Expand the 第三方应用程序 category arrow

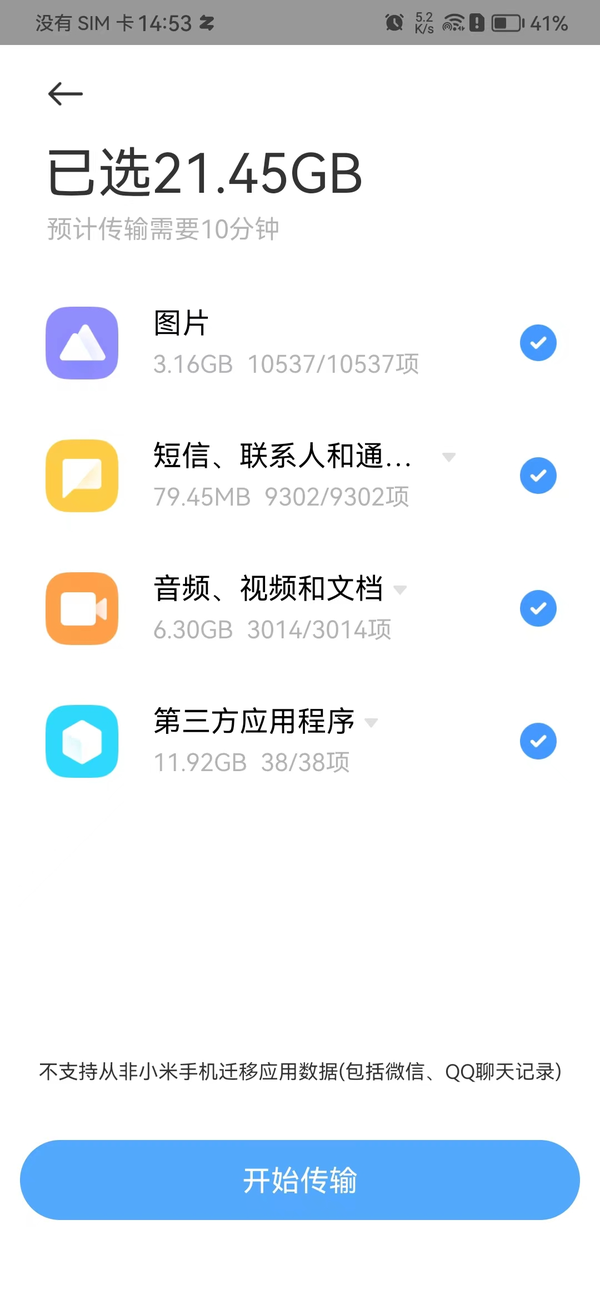(x=371, y=722)
